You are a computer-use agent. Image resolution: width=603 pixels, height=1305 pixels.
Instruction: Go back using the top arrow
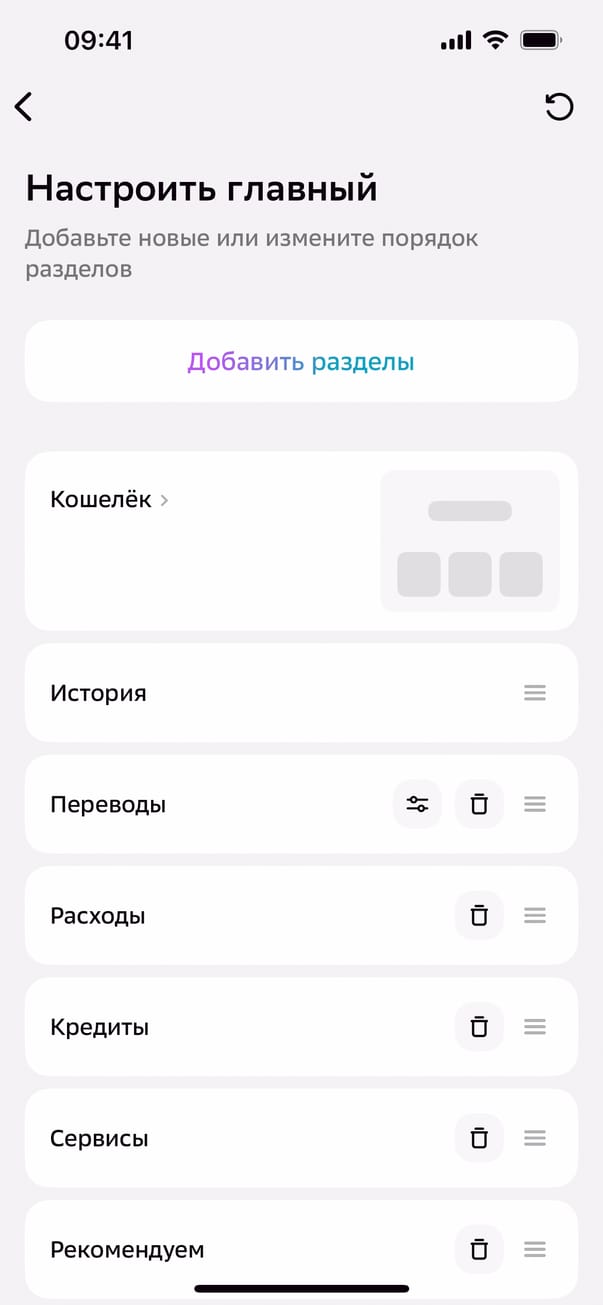[24, 107]
